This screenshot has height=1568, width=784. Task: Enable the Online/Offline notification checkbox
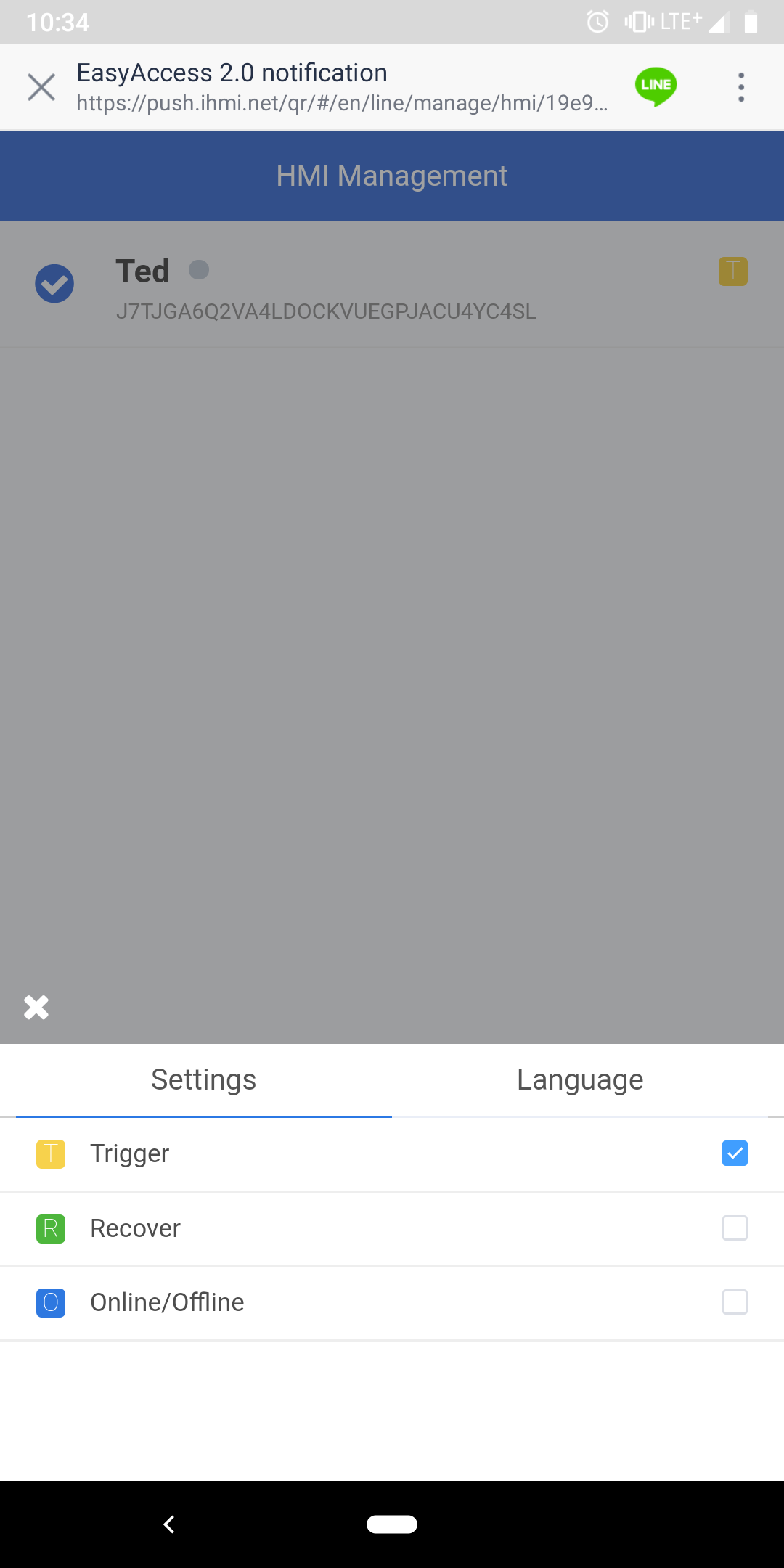(x=735, y=1302)
